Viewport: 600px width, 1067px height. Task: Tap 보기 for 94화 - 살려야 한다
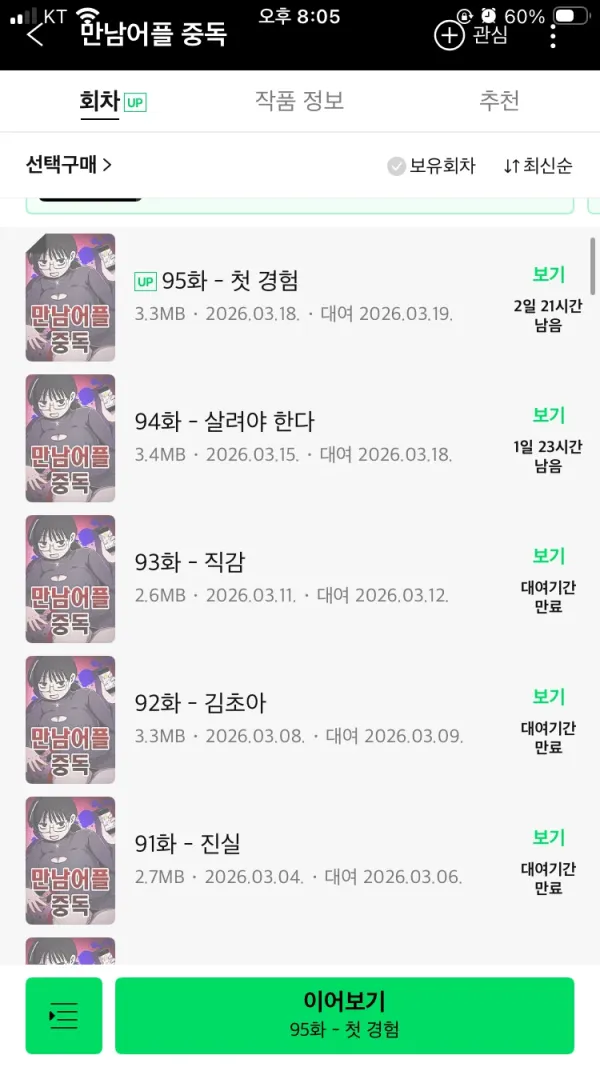[x=548, y=415]
